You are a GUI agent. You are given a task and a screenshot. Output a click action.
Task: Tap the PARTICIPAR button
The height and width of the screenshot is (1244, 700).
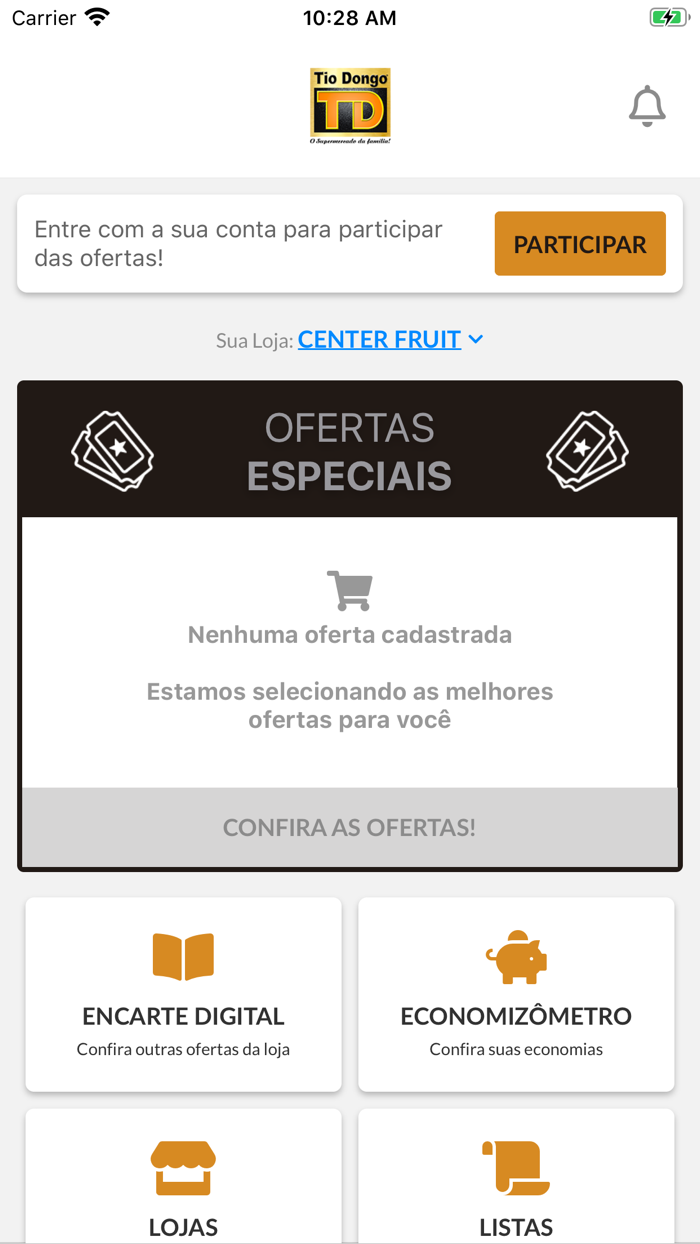point(580,244)
